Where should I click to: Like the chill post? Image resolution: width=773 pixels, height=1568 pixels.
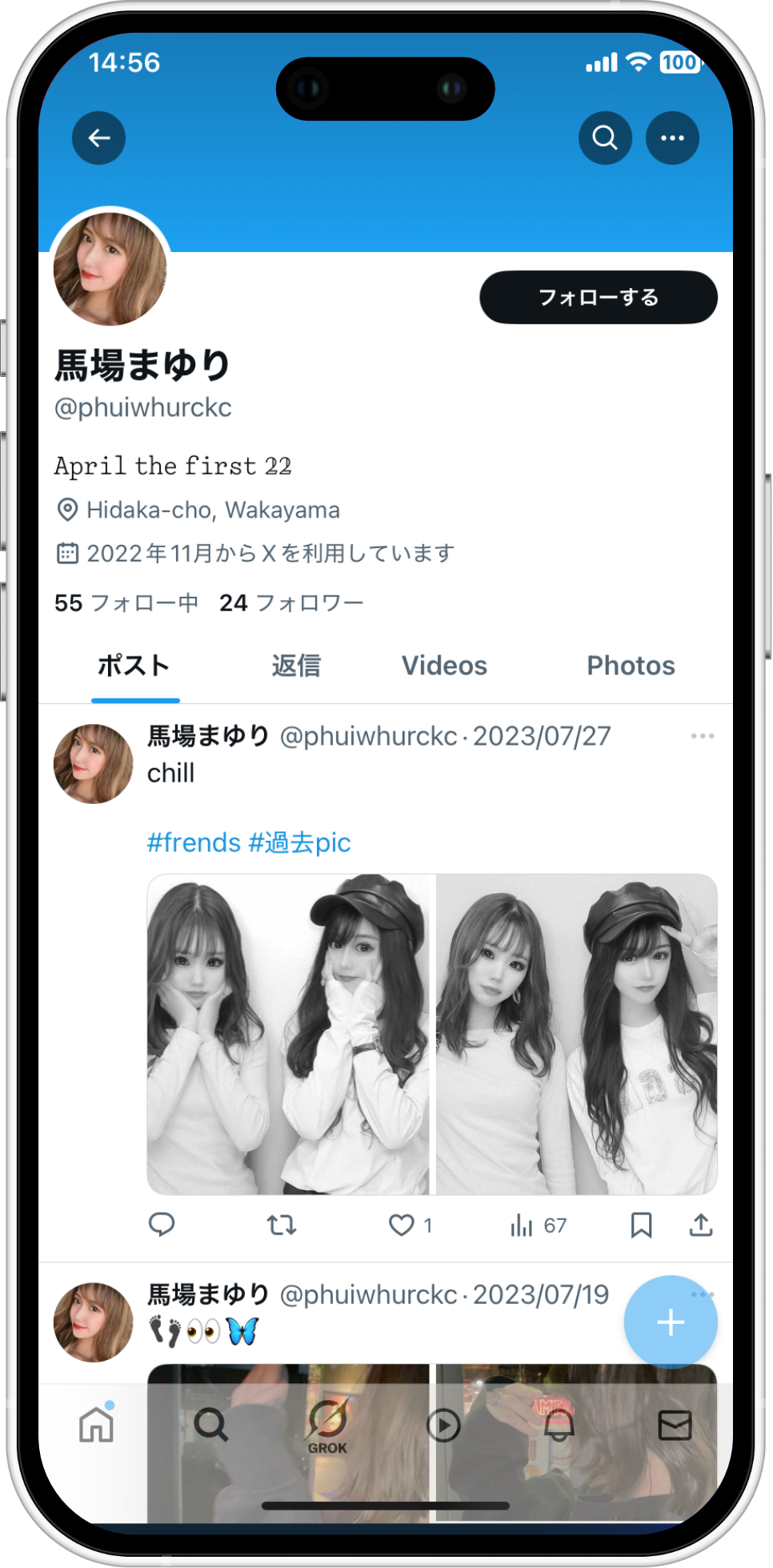402,1225
